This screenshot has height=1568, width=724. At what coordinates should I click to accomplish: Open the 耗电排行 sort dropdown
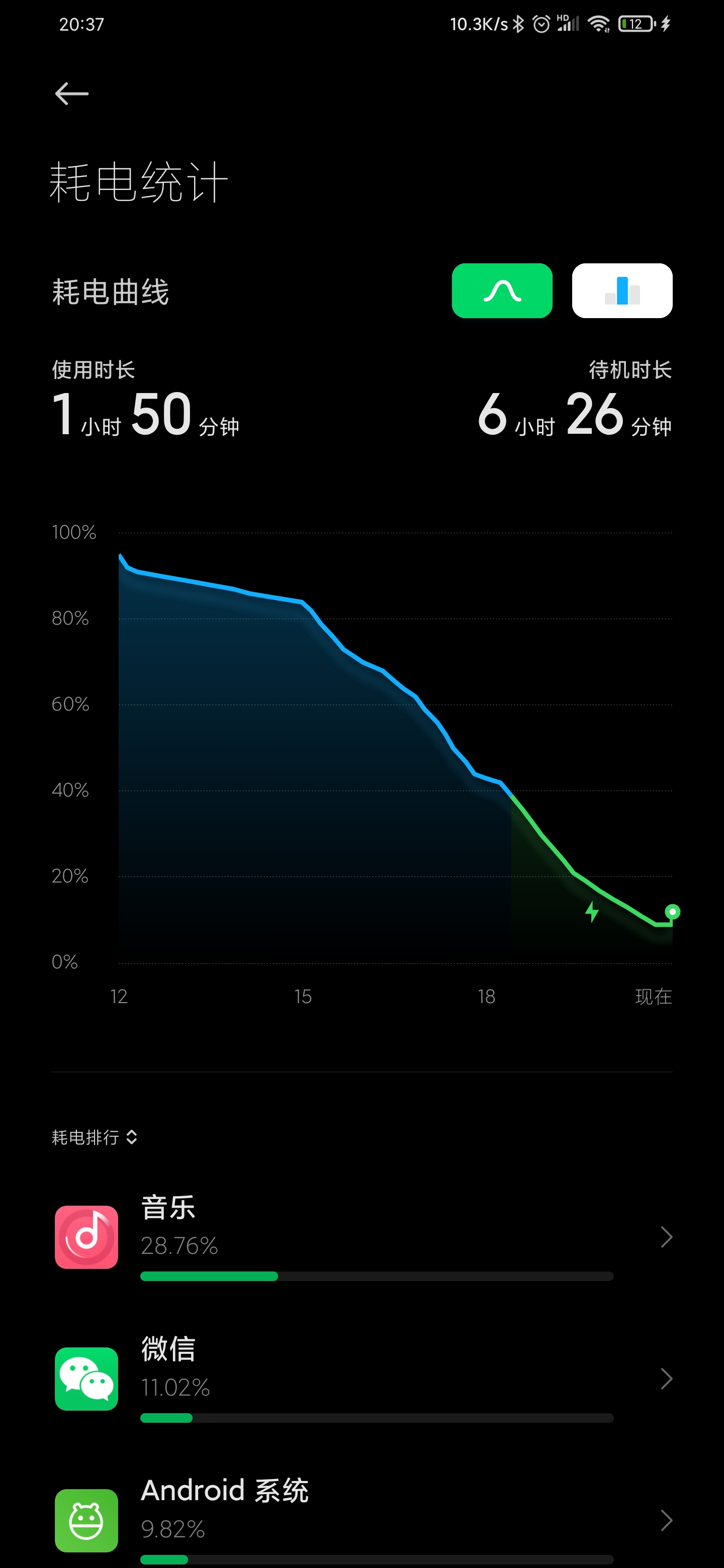pos(95,1136)
